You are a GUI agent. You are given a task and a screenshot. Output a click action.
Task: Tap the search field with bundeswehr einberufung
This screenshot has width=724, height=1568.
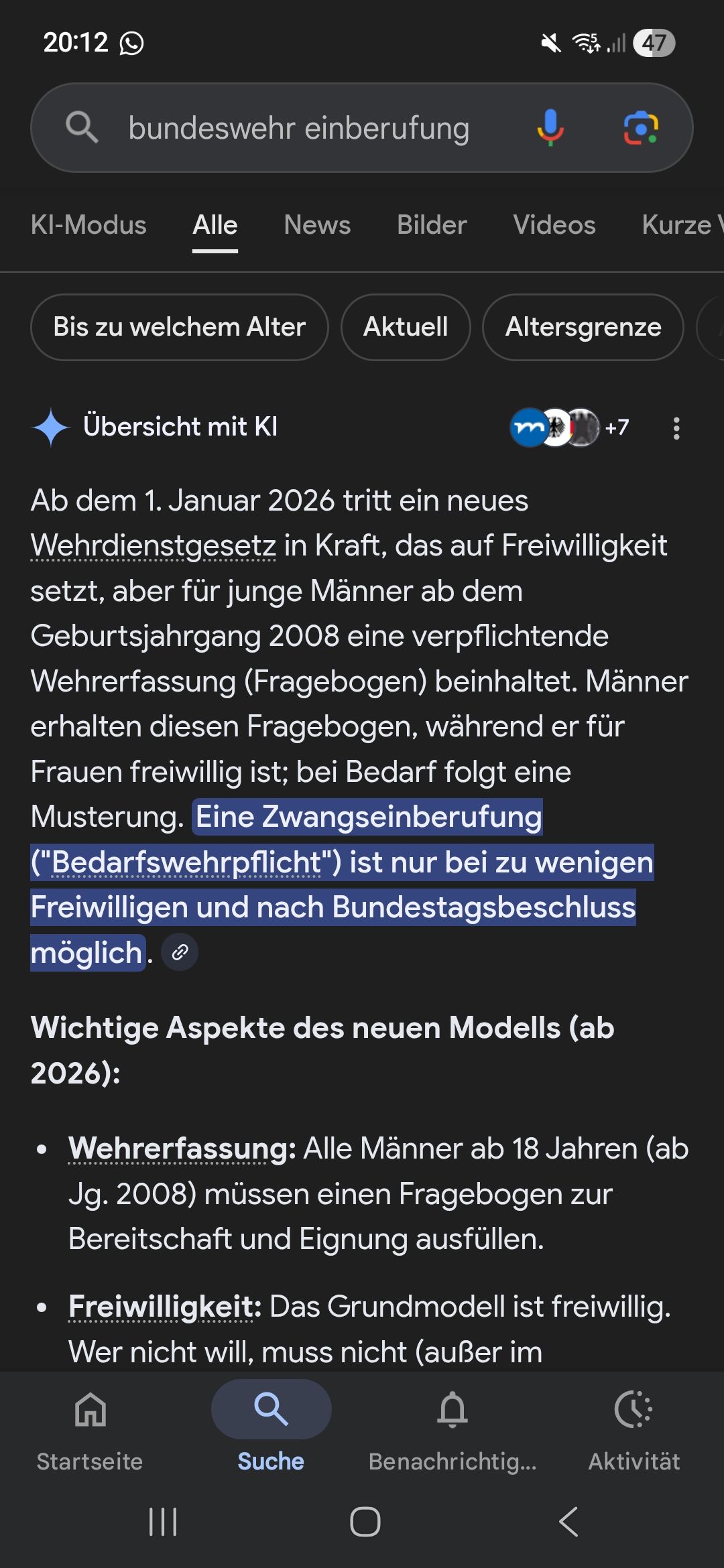point(298,128)
